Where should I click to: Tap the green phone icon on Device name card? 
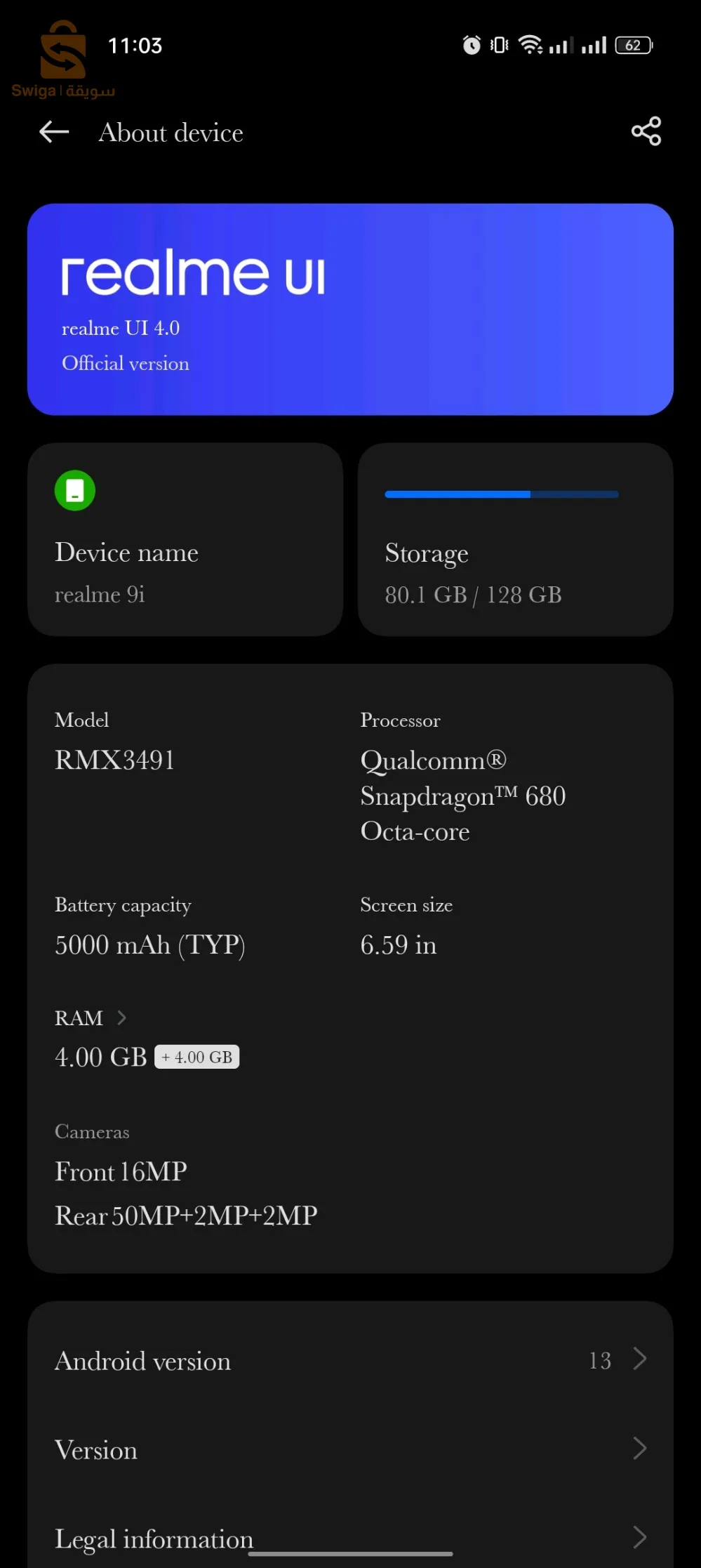click(74, 490)
